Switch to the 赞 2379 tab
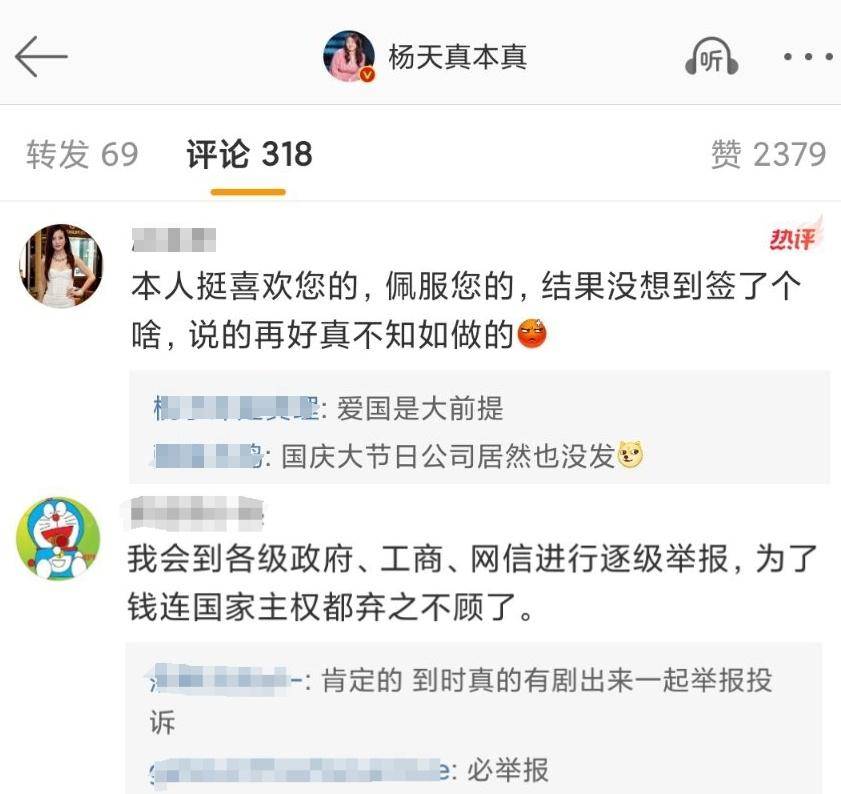 (768, 154)
